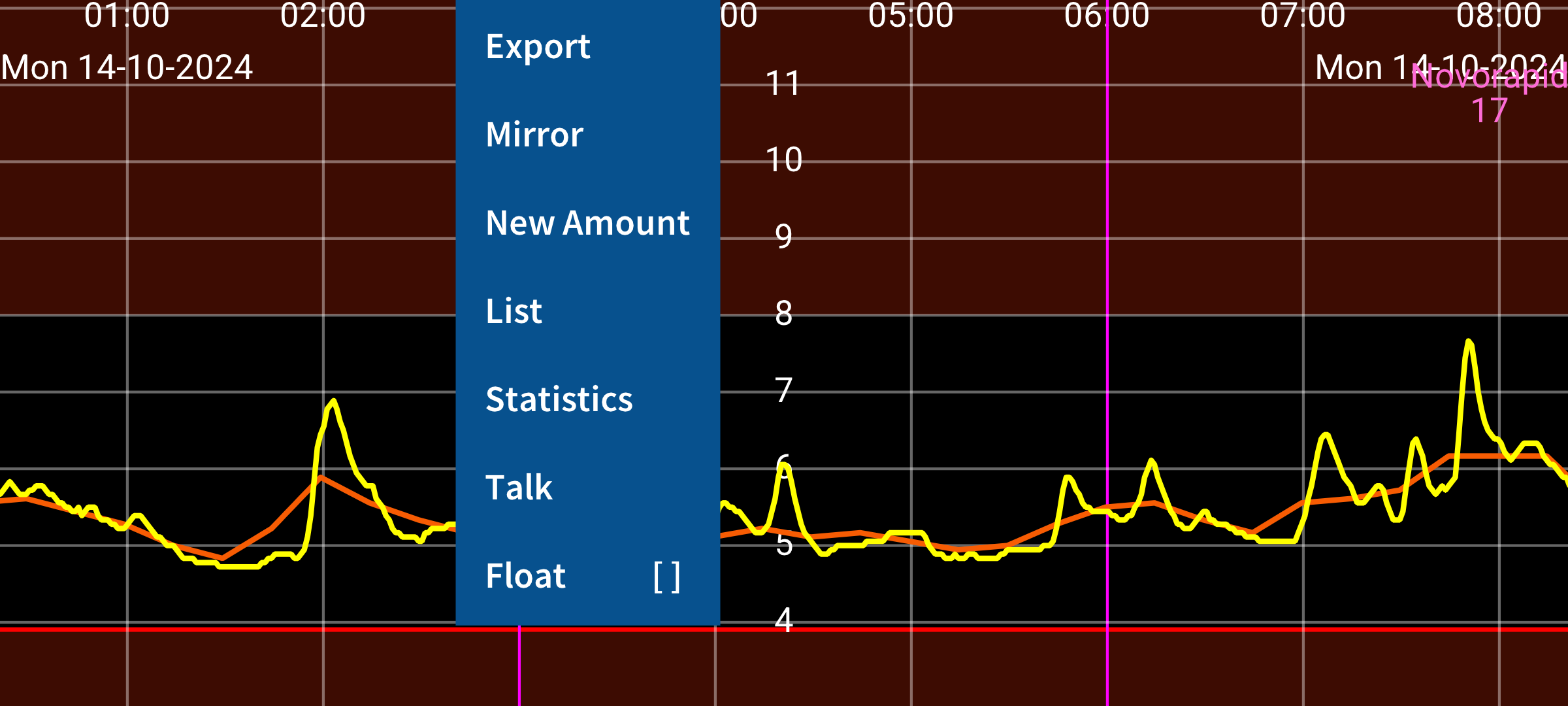Toggle the Float checkbox
The height and width of the screenshot is (706, 1568).
(666, 577)
